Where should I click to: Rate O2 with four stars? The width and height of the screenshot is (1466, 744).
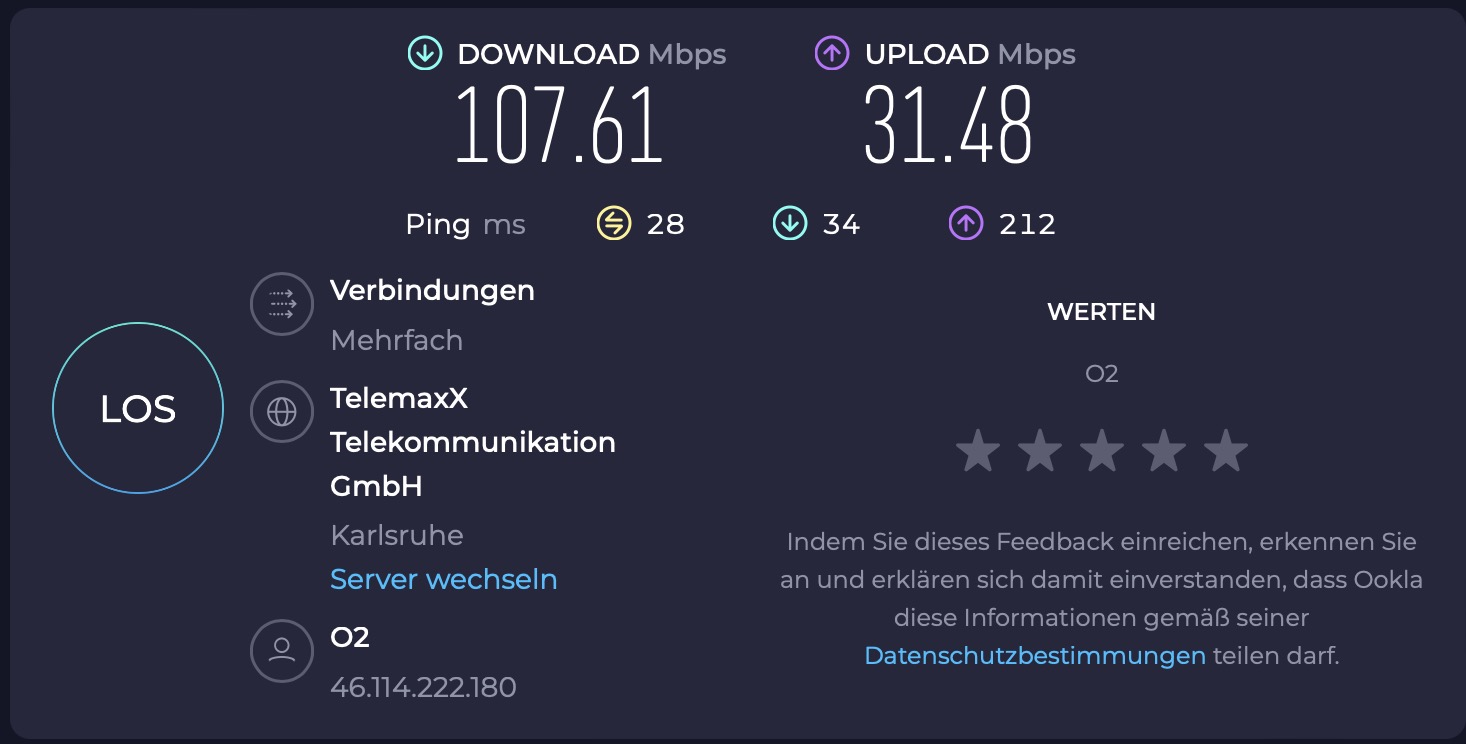tap(1164, 451)
